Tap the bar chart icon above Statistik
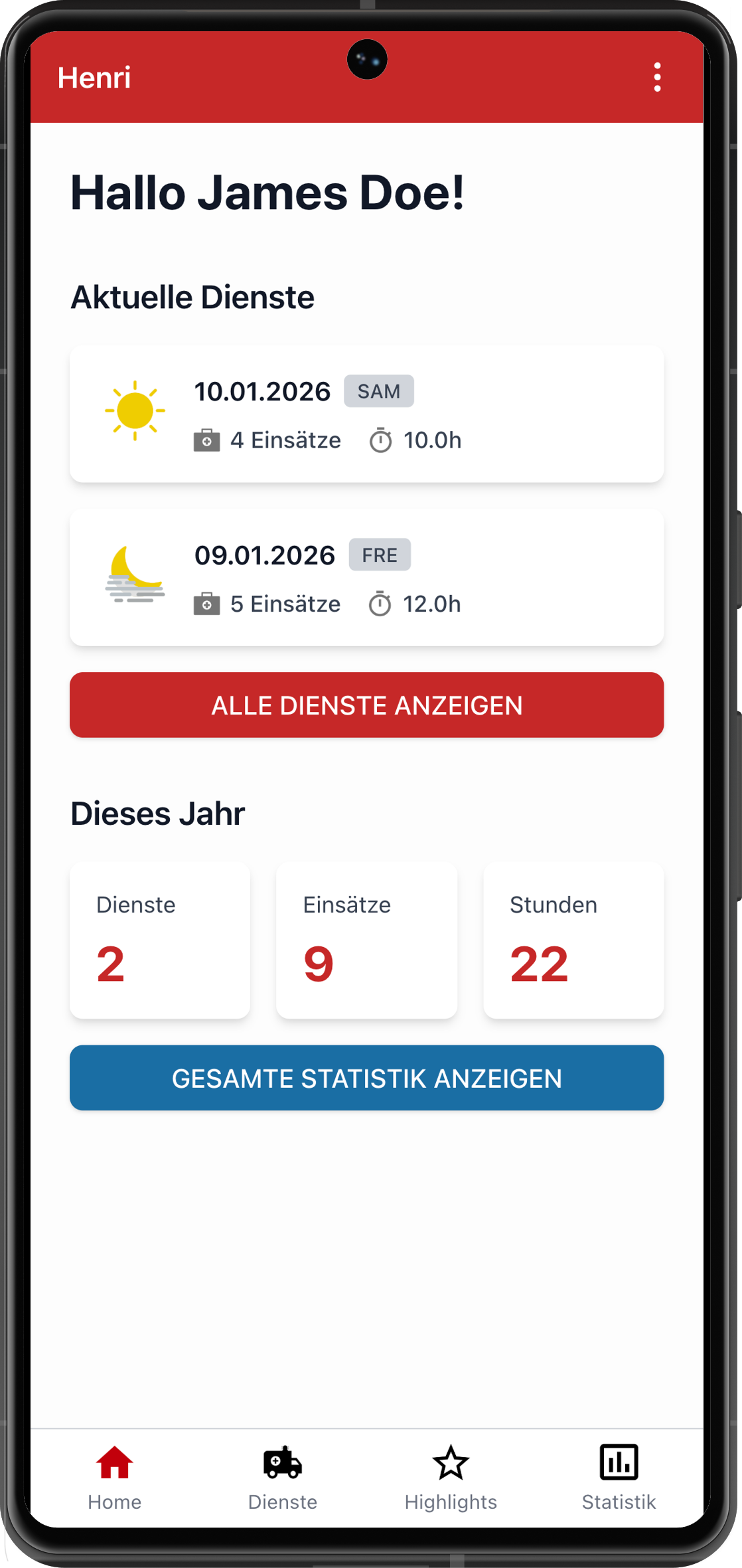Viewport: 742px width, 1568px height. pyautogui.click(x=618, y=1464)
